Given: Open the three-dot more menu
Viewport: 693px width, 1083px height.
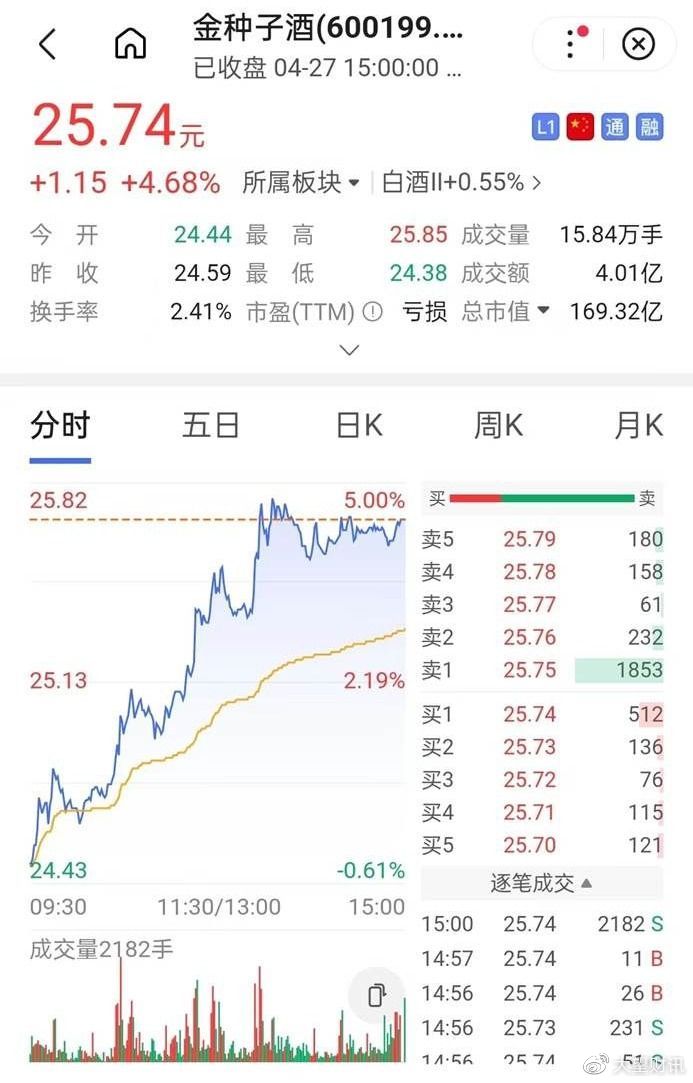Looking at the screenshot, I should tap(571, 43).
